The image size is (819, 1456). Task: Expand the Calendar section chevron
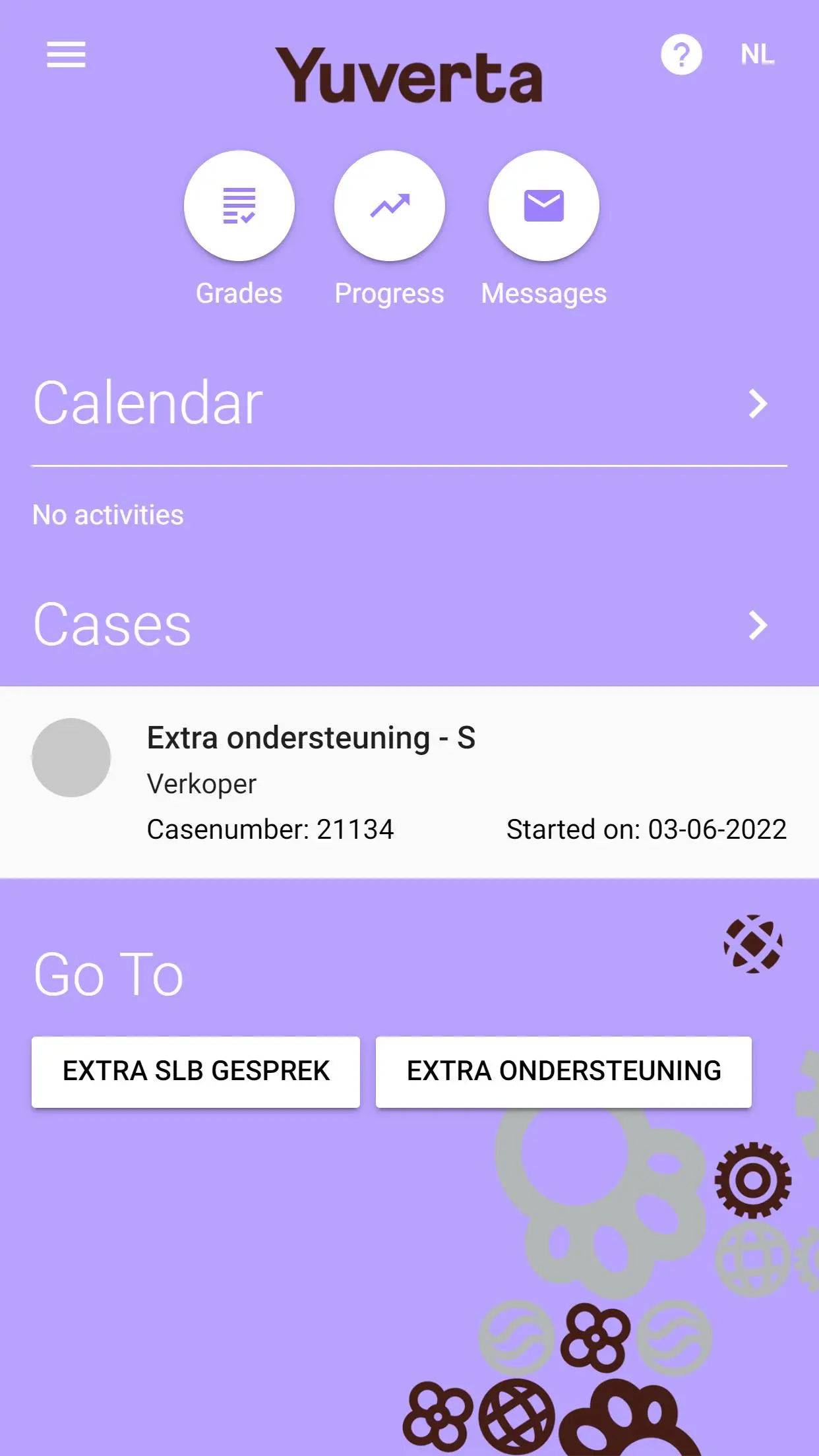pyautogui.click(x=758, y=404)
